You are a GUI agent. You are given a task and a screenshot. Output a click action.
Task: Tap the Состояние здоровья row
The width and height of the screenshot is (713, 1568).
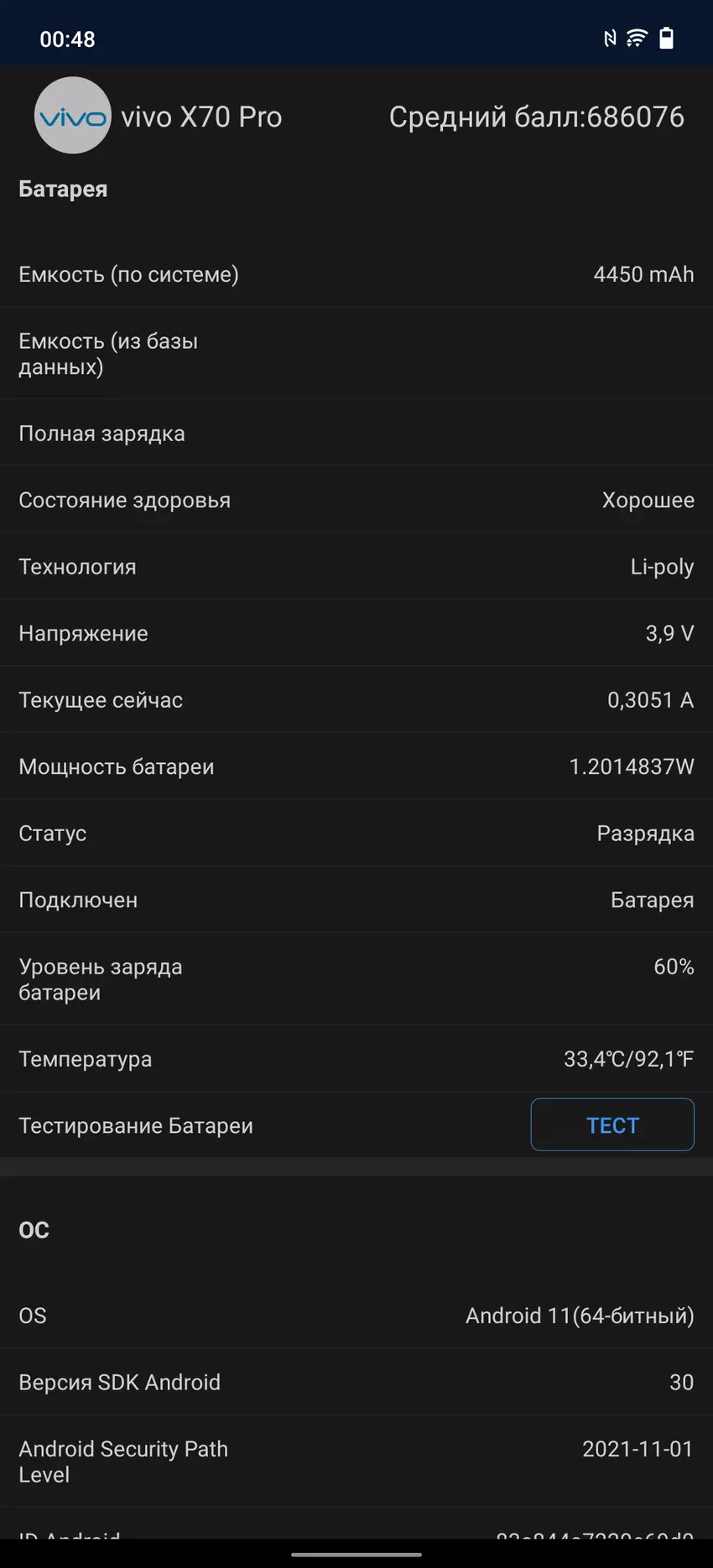[356, 500]
